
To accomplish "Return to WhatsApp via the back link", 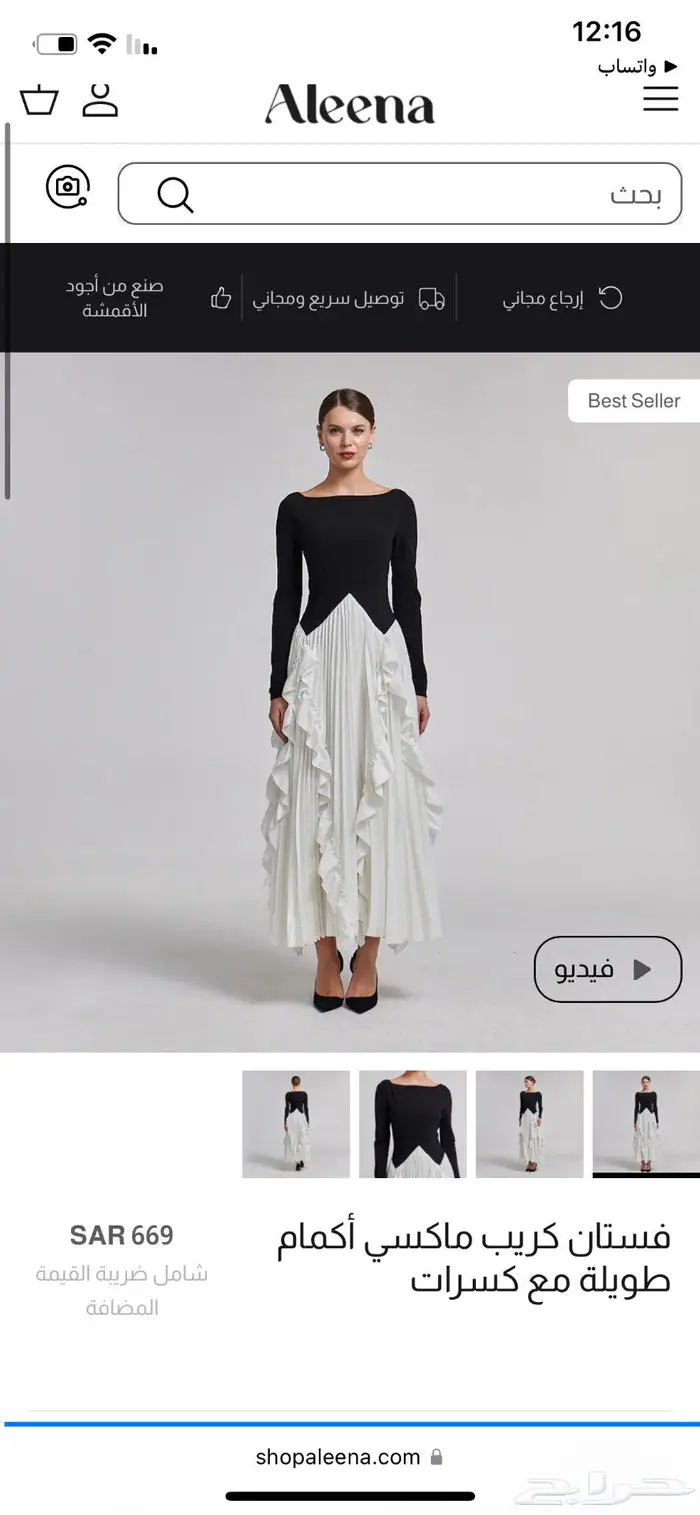I will click(x=627, y=67).
